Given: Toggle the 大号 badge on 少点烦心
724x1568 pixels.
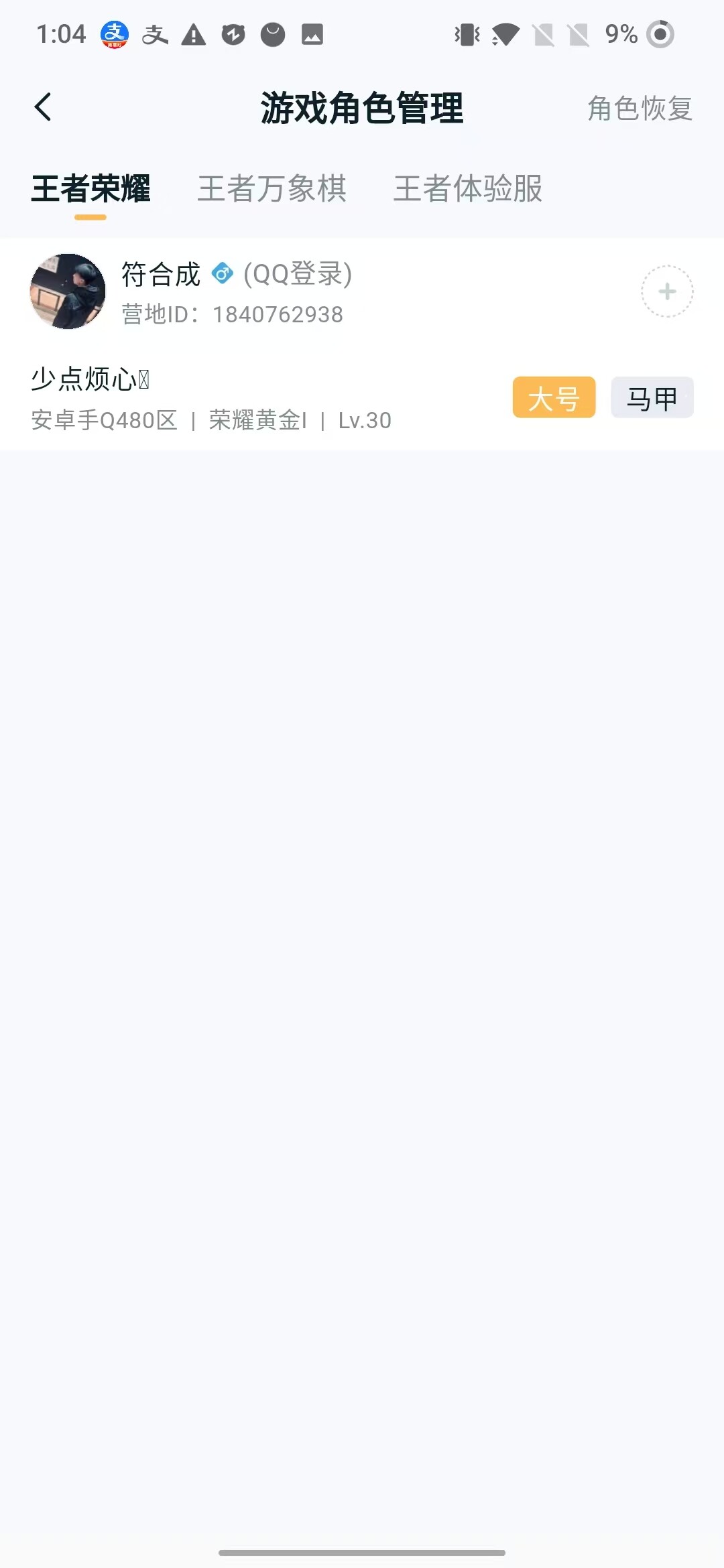Looking at the screenshot, I should point(554,398).
